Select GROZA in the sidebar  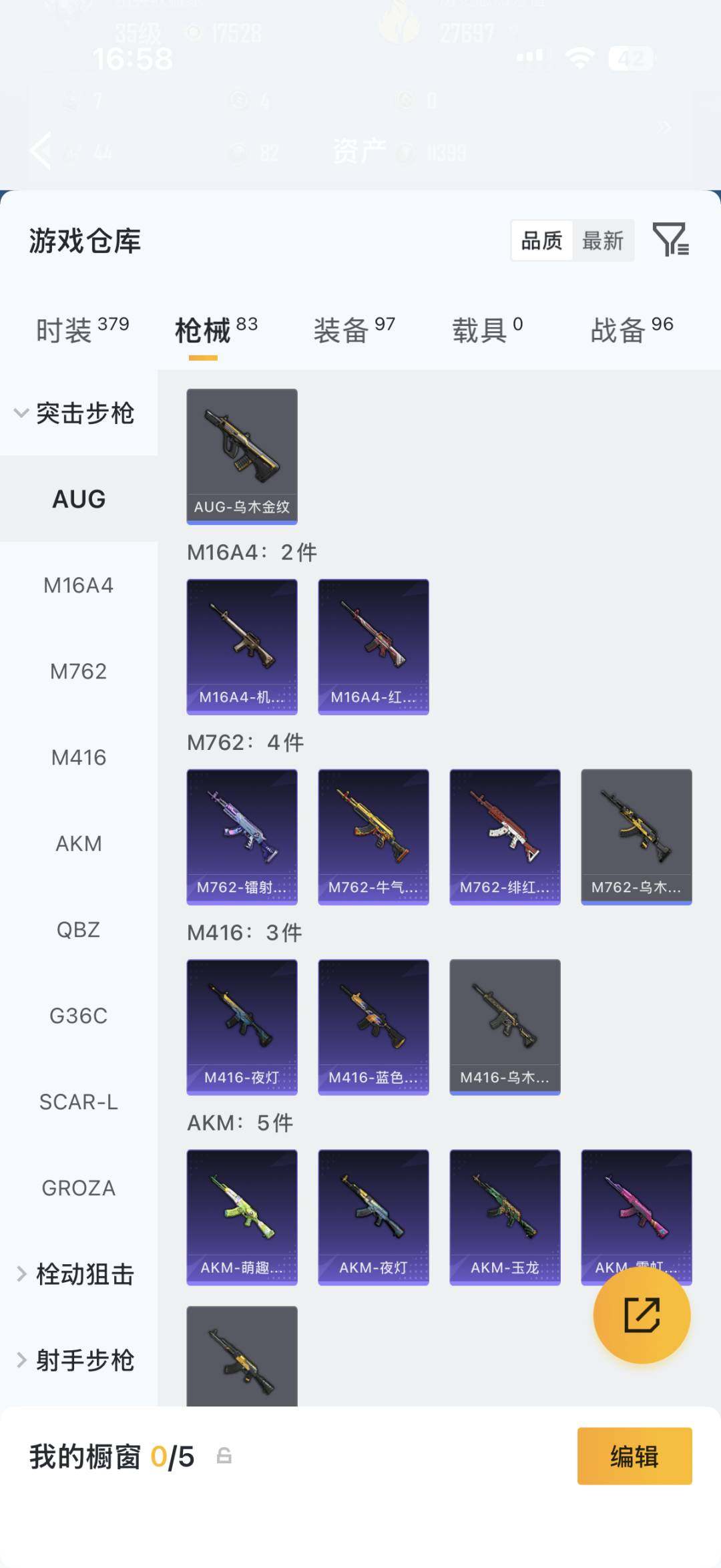[x=79, y=1188]
